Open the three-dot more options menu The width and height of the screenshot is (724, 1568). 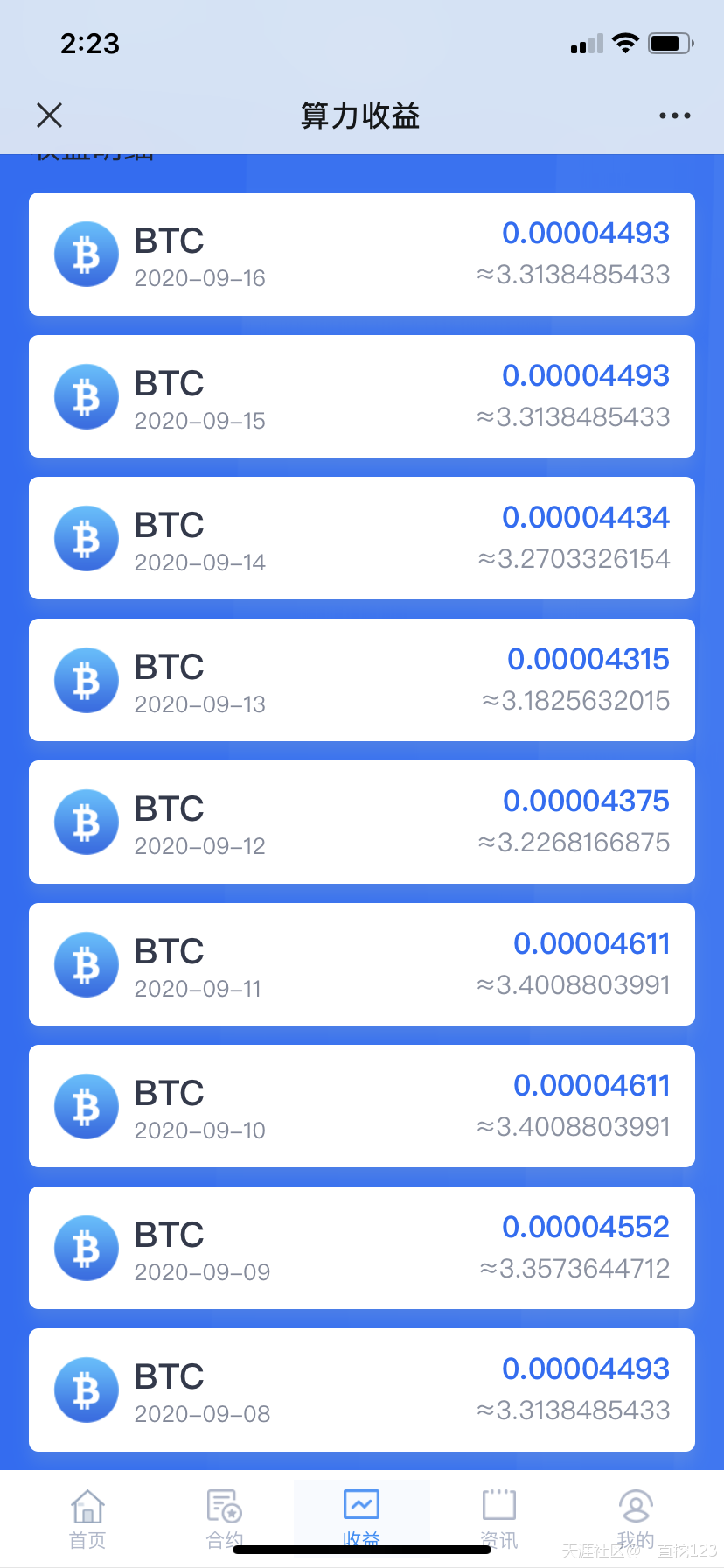pyautogui.click(x=674, y=115)
